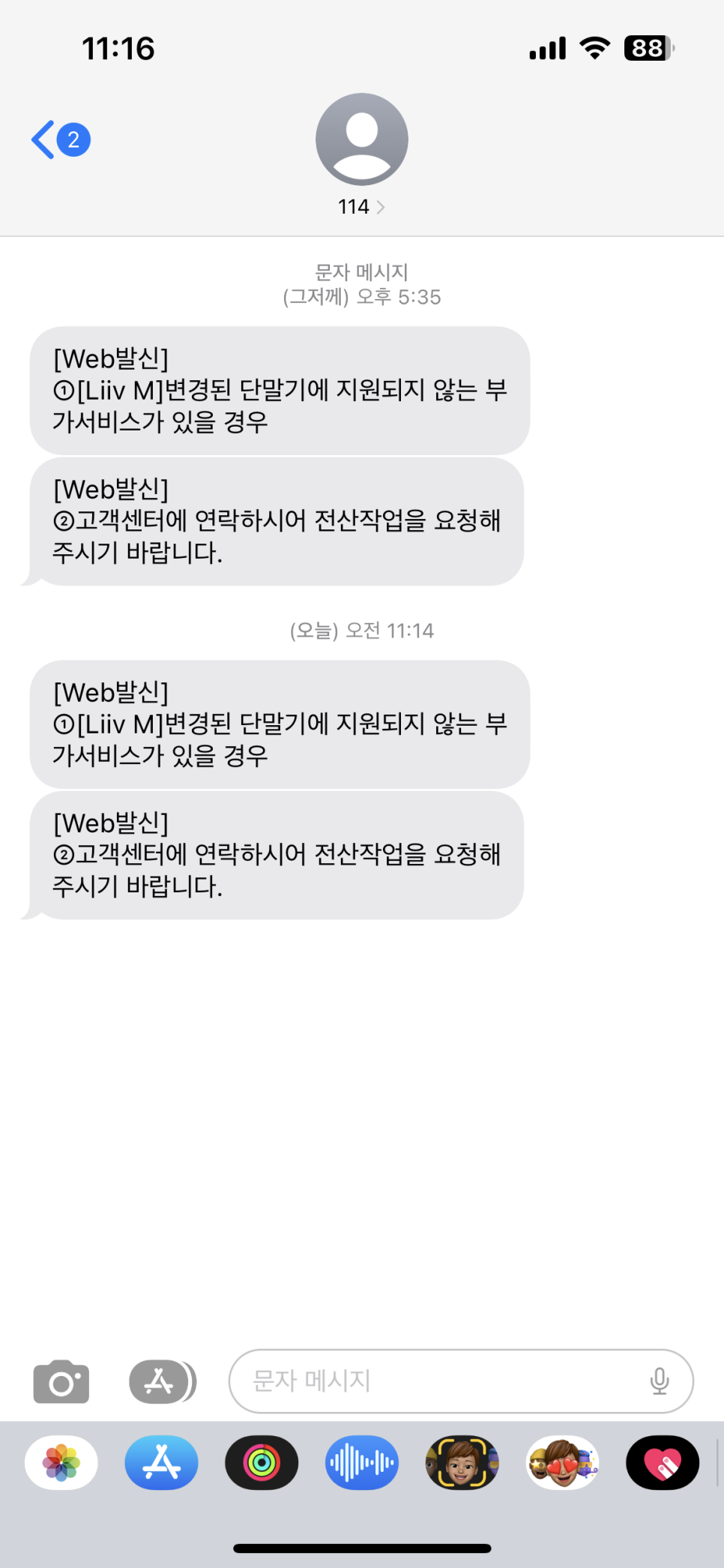Open the camera to attach a photo
The height and width of the screenshot is (1568, 724).
(x=61, y=1381)
